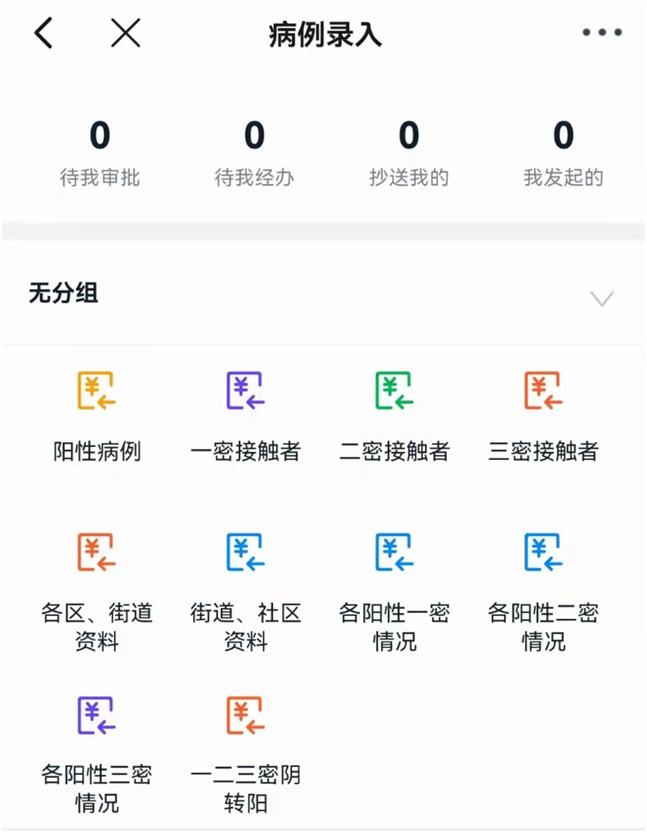Open 我发起的 list
The width and height of the screenshot is (647, 833).
click(563, 153)
